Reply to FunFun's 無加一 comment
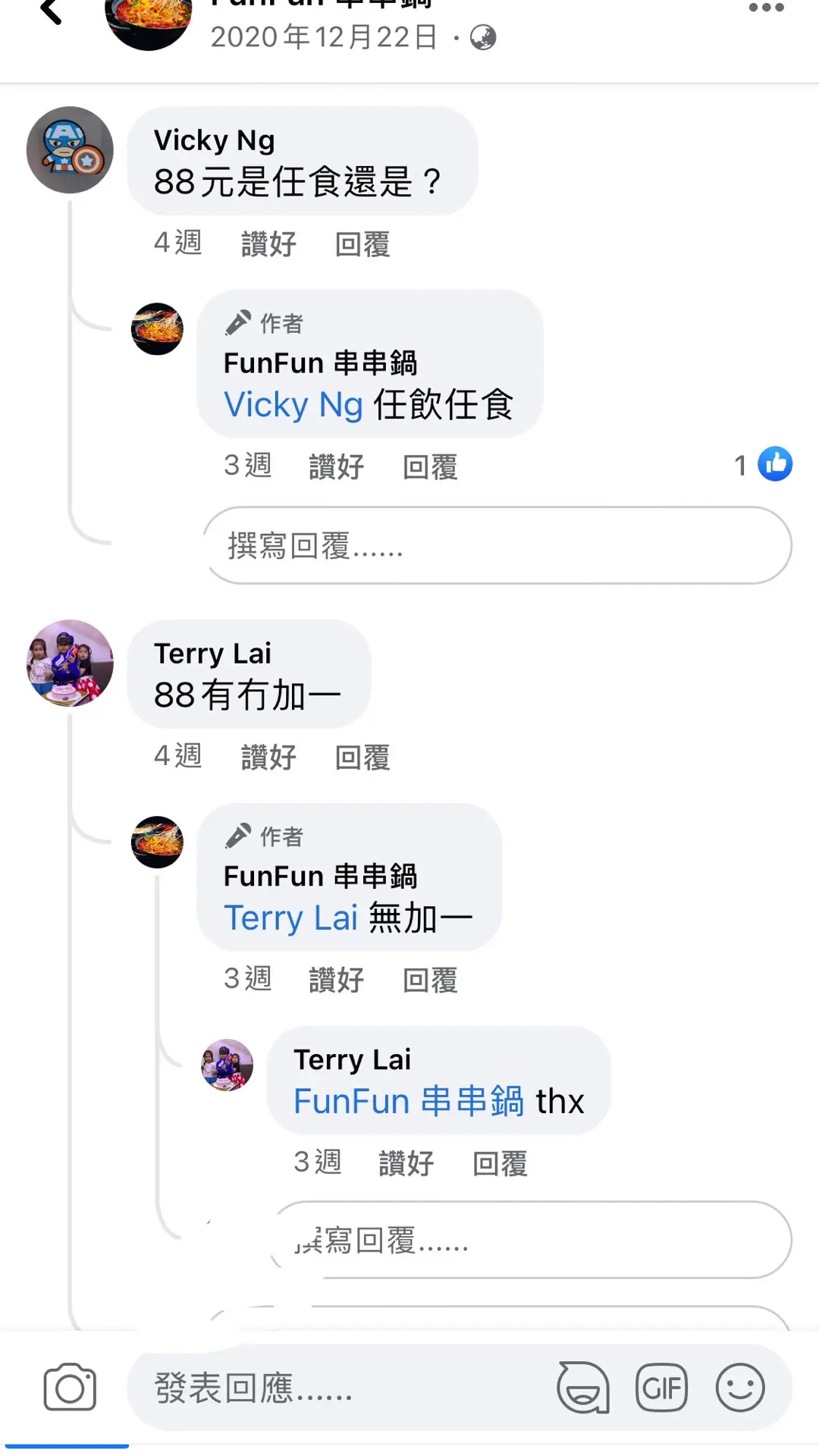This screenshot has width=819, height=1456. [x=430, y=980]
